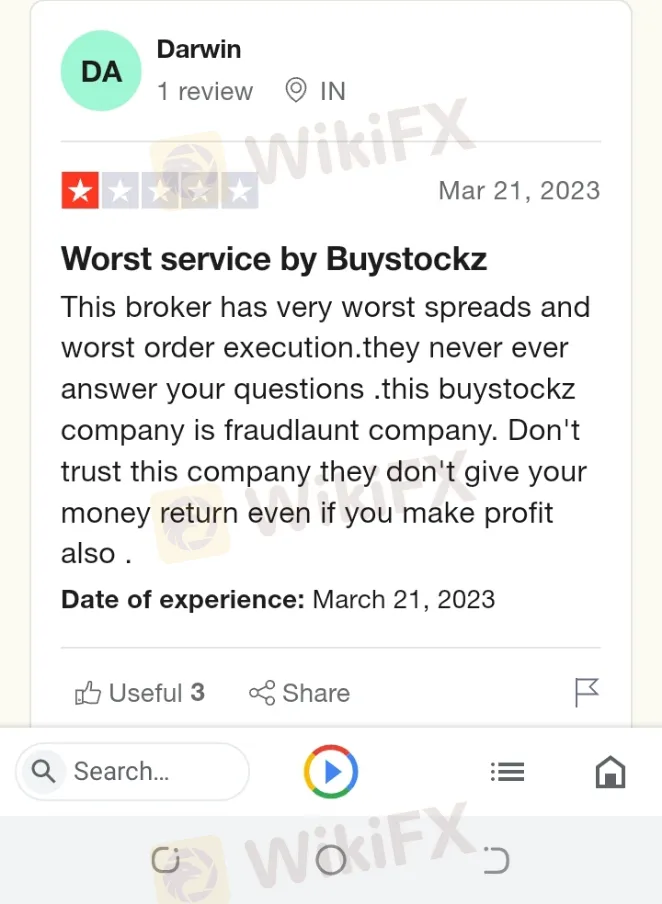This screenshot has width=662, height=904.
Task: Go to the browser home page
Action: 610,772
